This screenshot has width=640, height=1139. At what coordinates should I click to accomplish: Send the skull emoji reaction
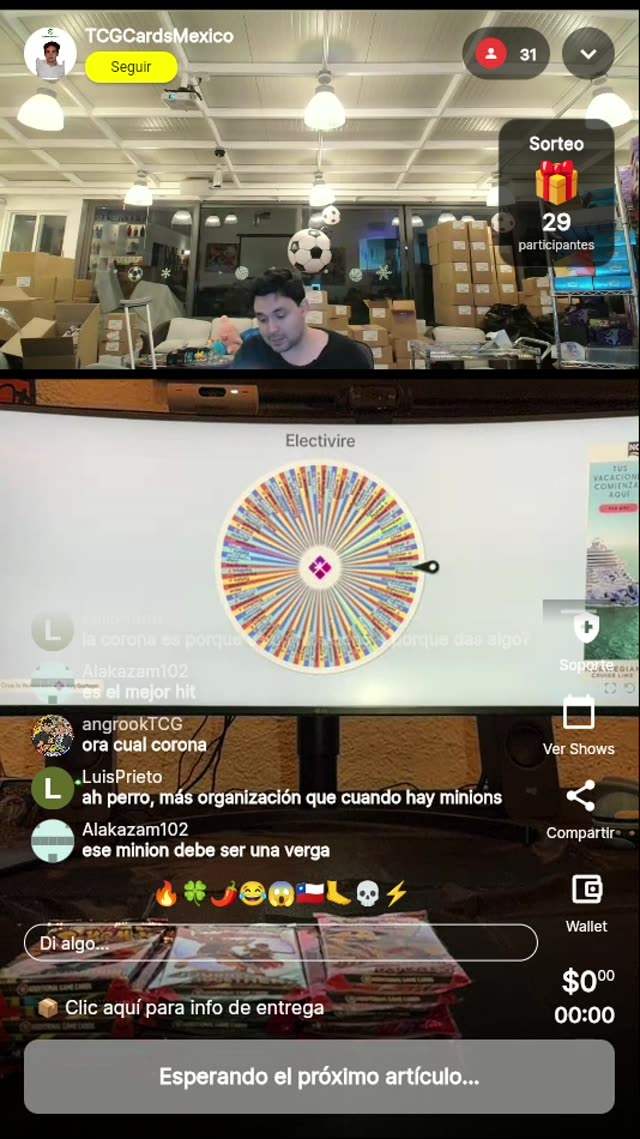368,893
